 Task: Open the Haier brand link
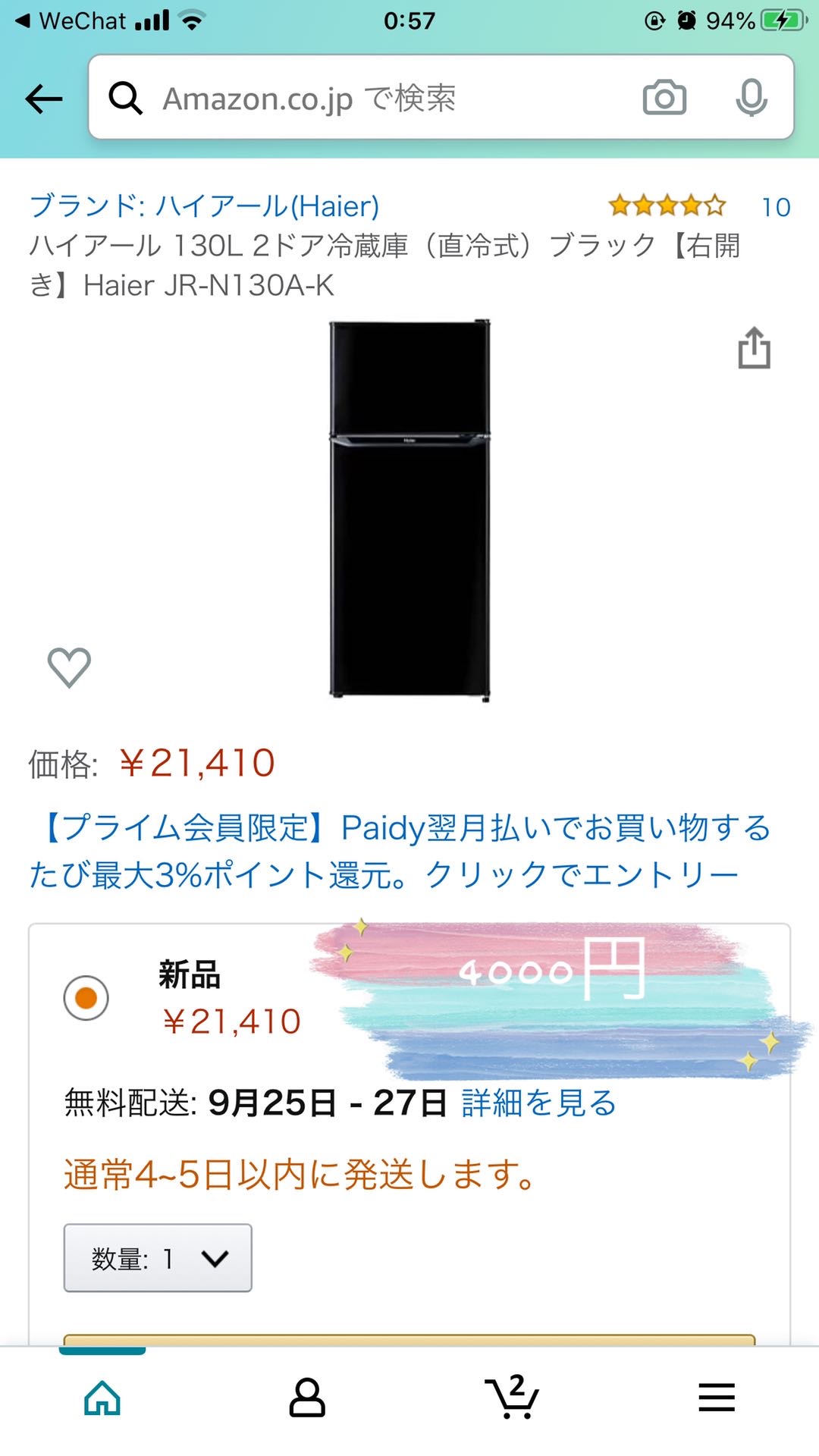pos(205,206)
